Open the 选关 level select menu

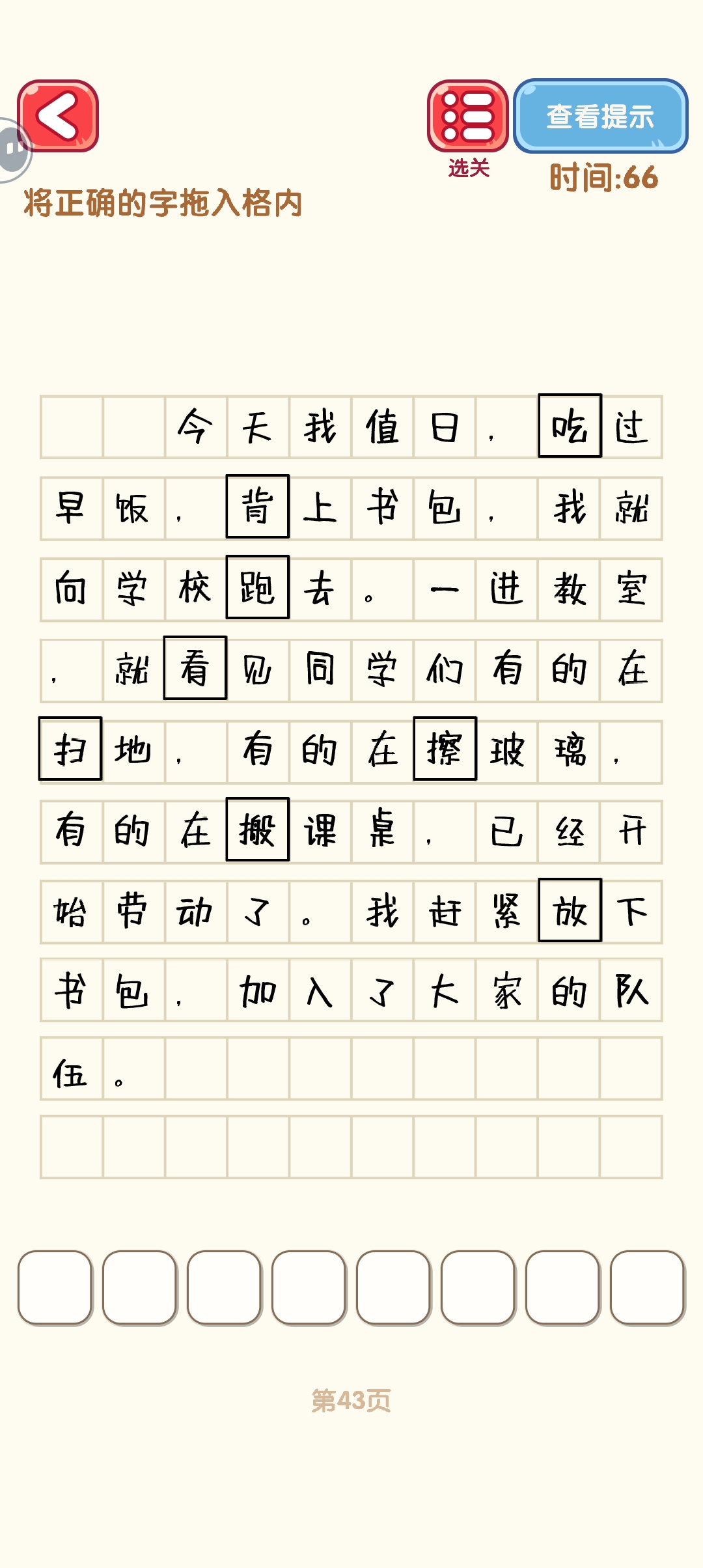coord(467,116)
